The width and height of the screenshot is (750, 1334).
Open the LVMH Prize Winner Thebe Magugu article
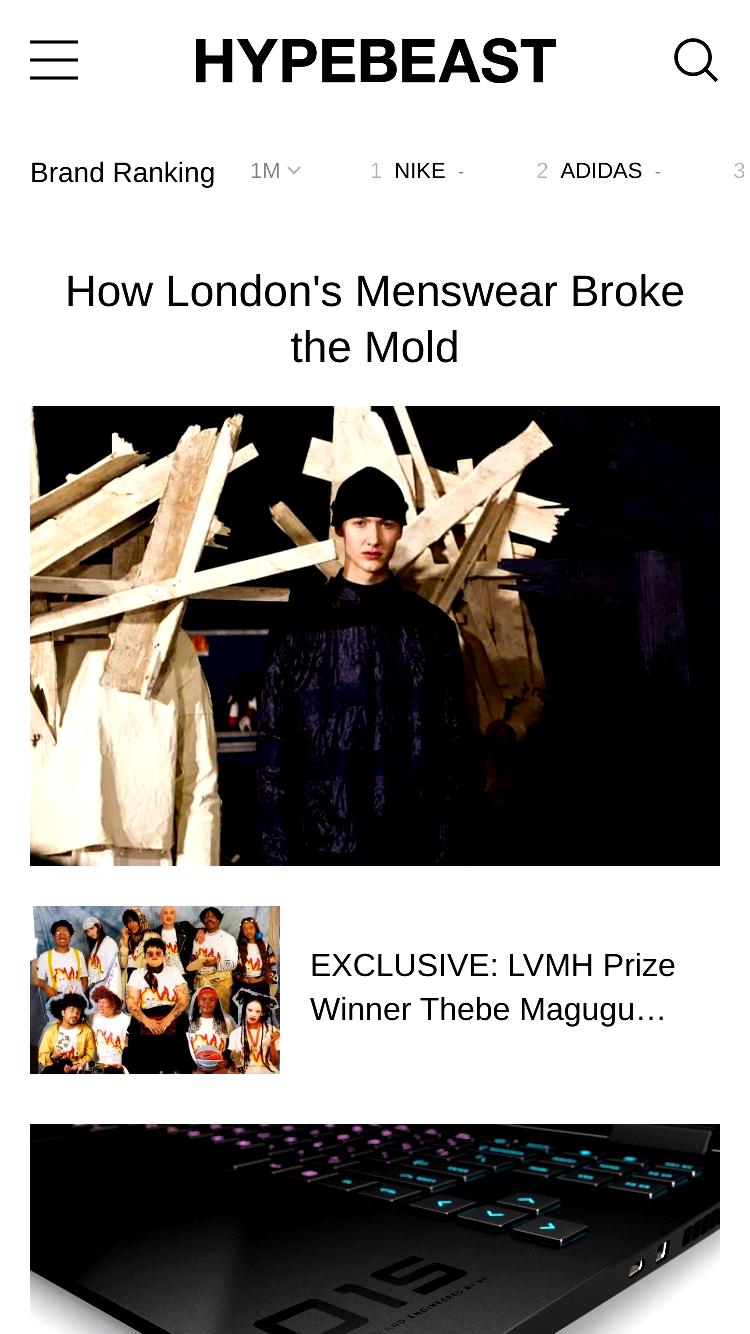pyautogui.click(x=492, y=987)
